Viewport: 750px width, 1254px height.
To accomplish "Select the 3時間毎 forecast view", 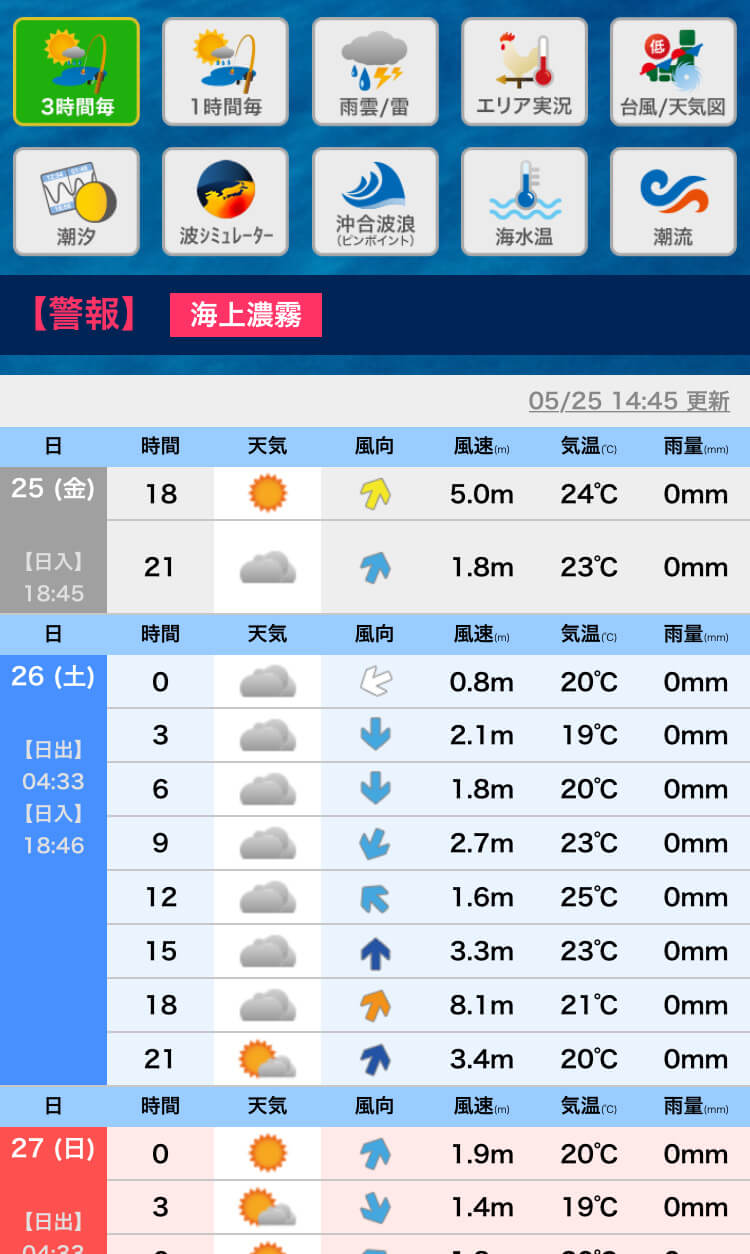I will click(76, 71).
